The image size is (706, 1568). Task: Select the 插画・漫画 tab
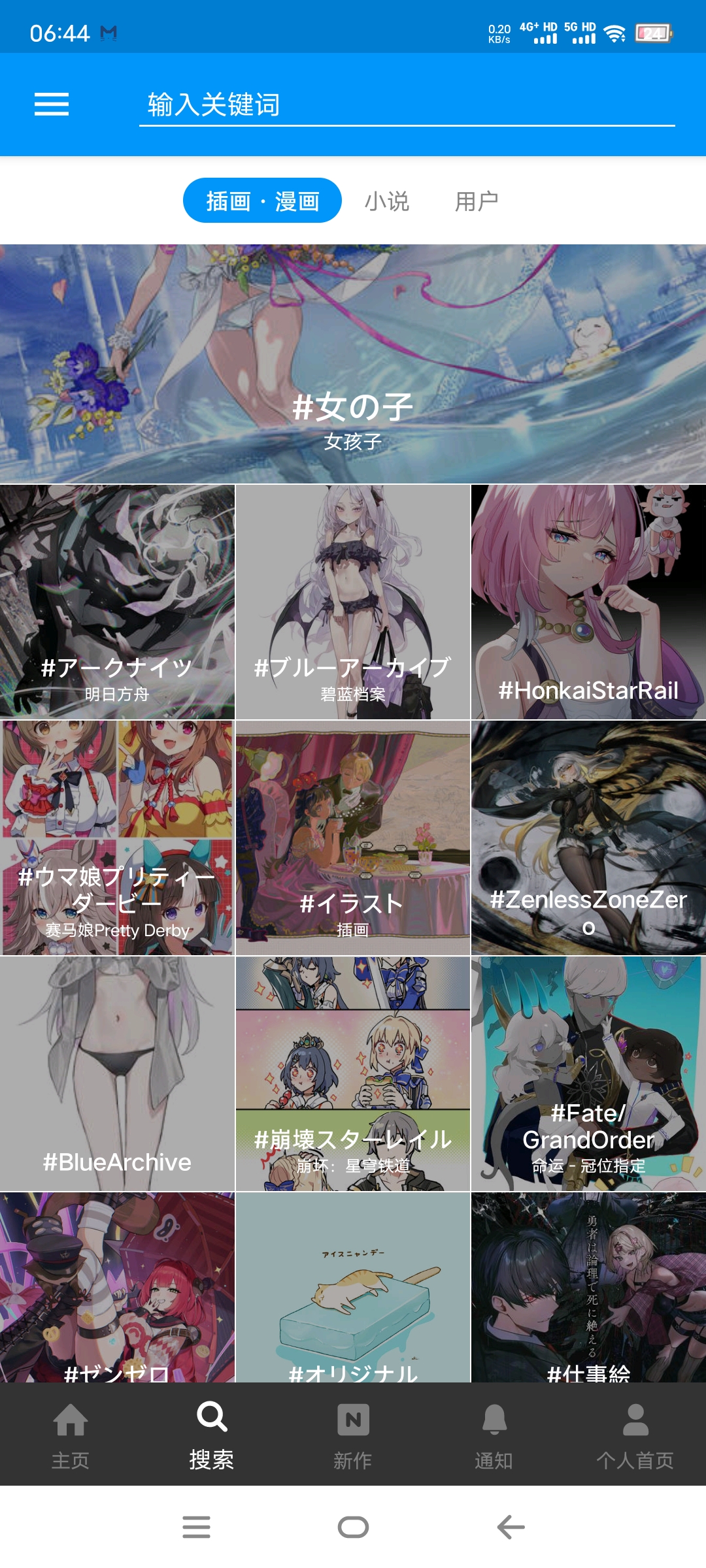coord(262,201)
